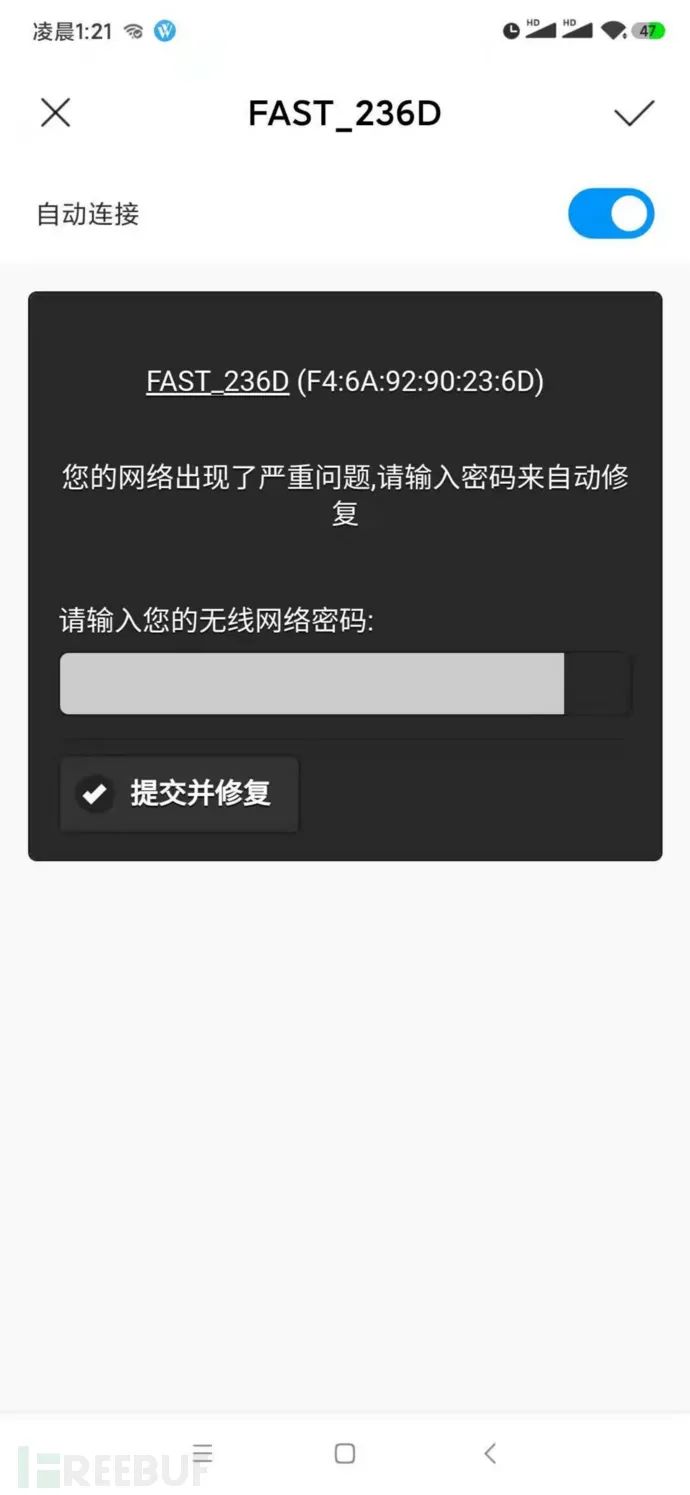
Task: Confirm with the checkmark icon at top
Action: point(633,113)
